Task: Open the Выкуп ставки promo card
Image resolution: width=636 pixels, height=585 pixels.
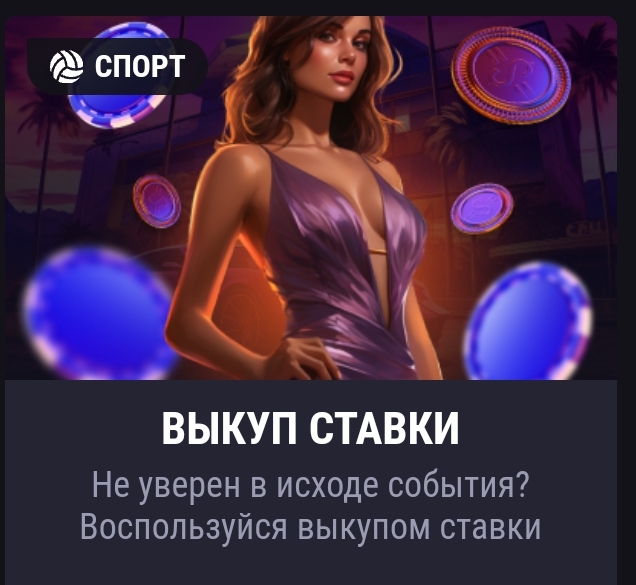Action: click(310, 430)
